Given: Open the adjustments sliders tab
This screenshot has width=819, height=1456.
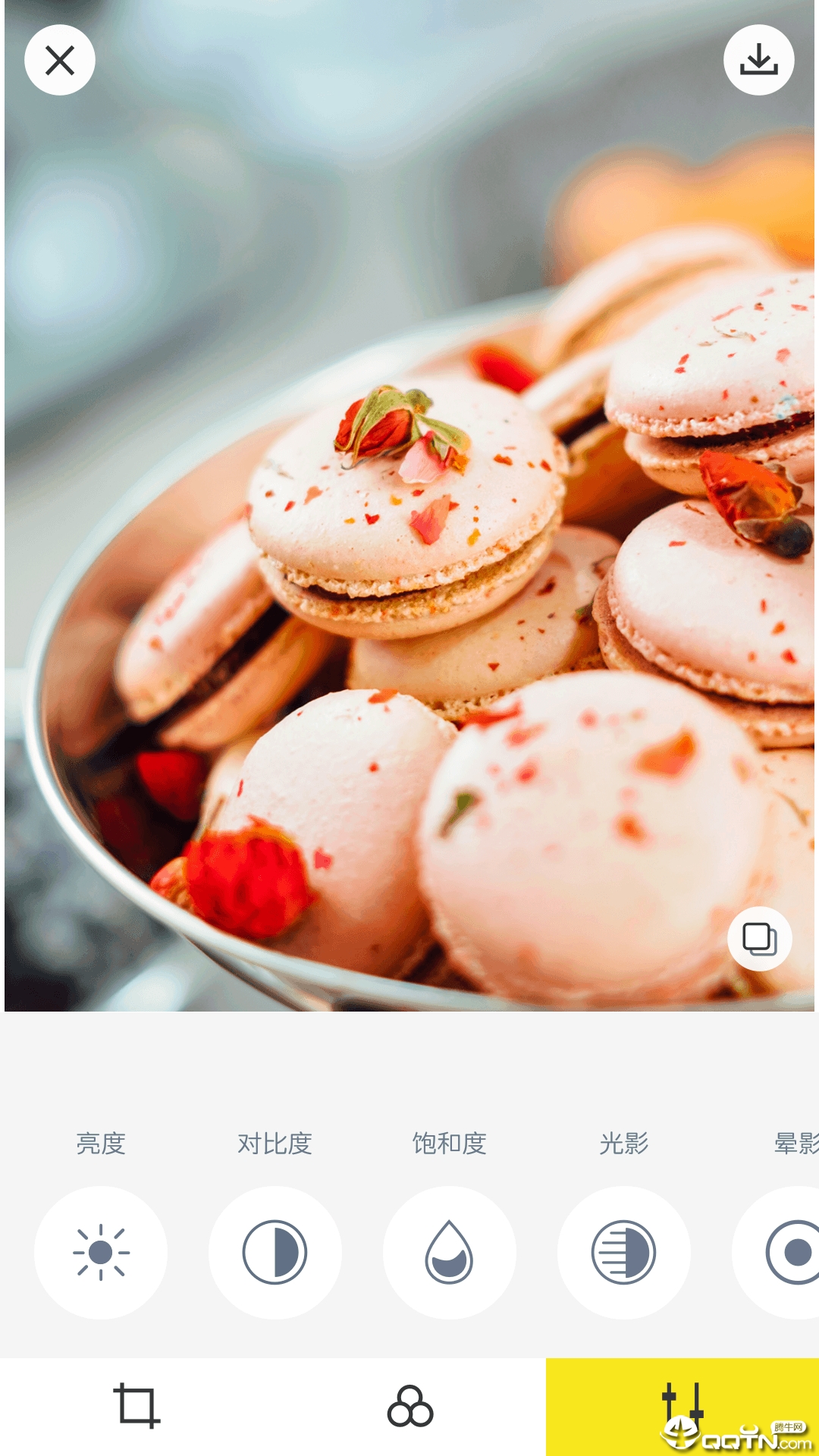Looking at the screenshot, I should tap(682, 1407).
